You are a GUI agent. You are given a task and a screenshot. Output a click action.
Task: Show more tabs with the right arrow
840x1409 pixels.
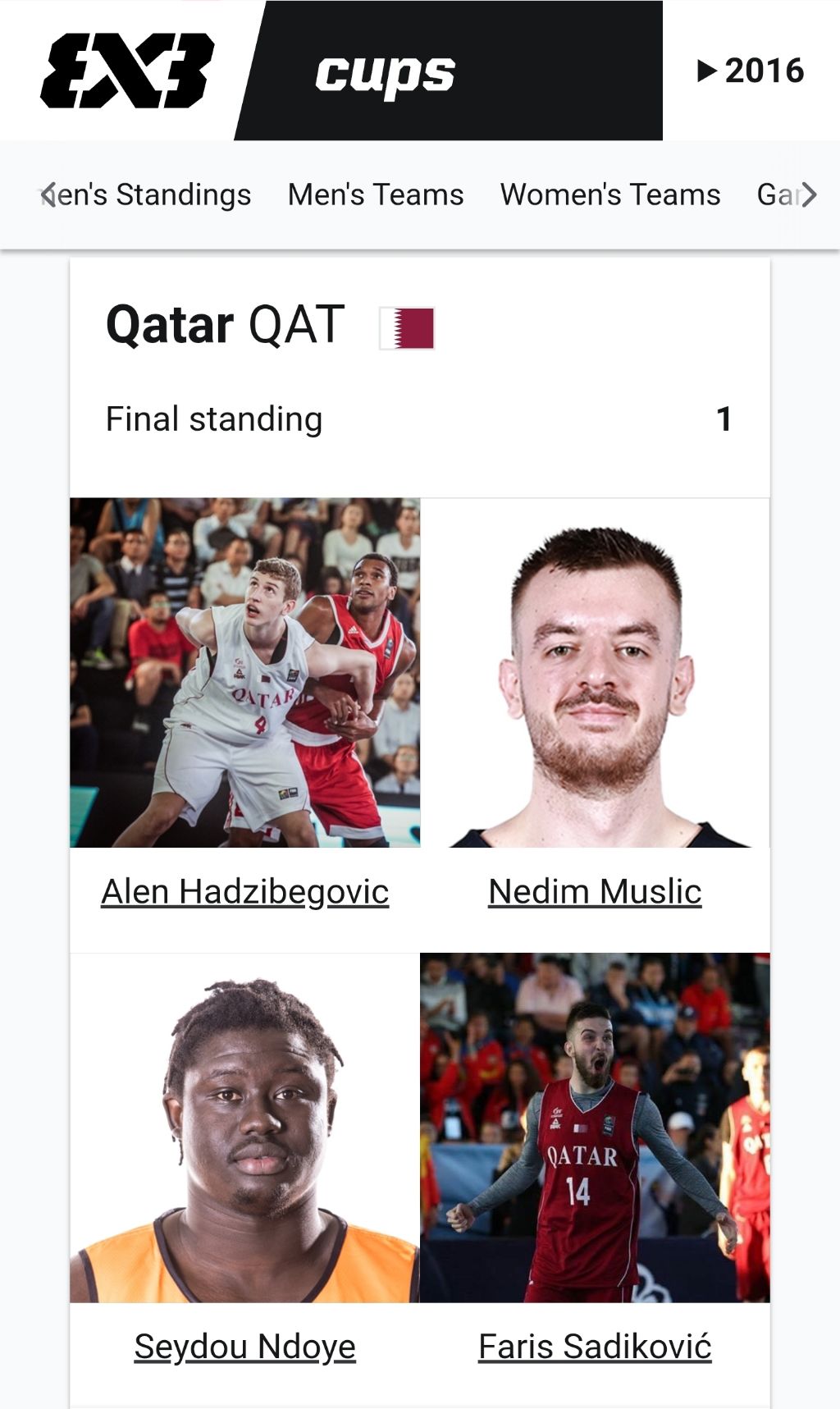[x=810, y=194]
